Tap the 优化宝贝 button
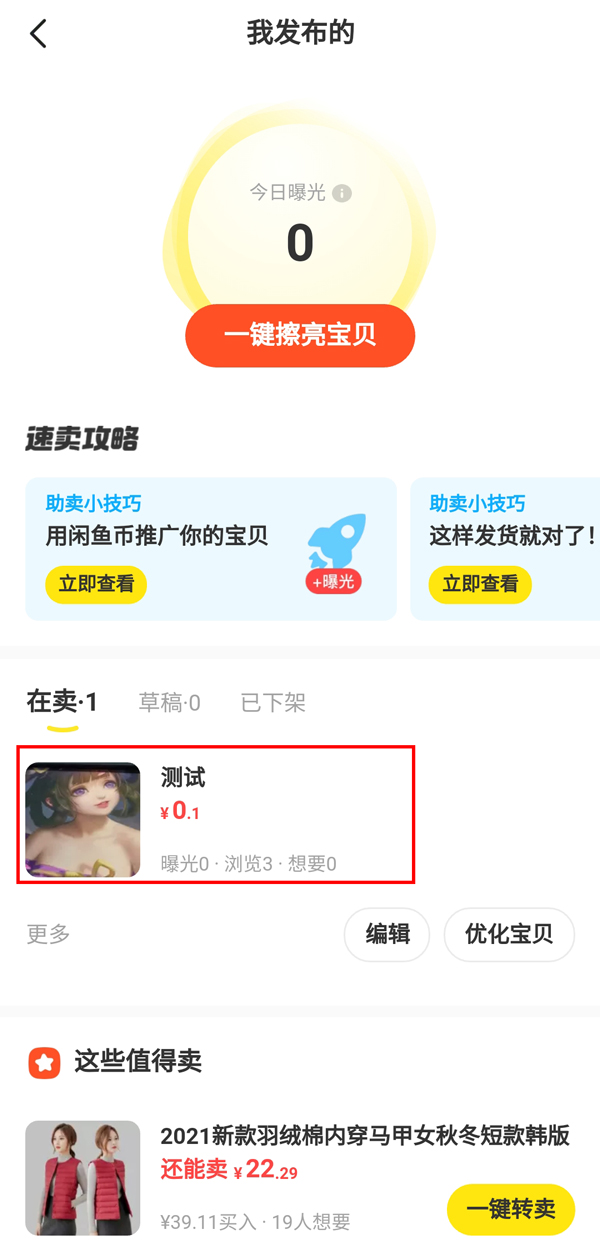 pyautogui.click(x=509, y=934)
